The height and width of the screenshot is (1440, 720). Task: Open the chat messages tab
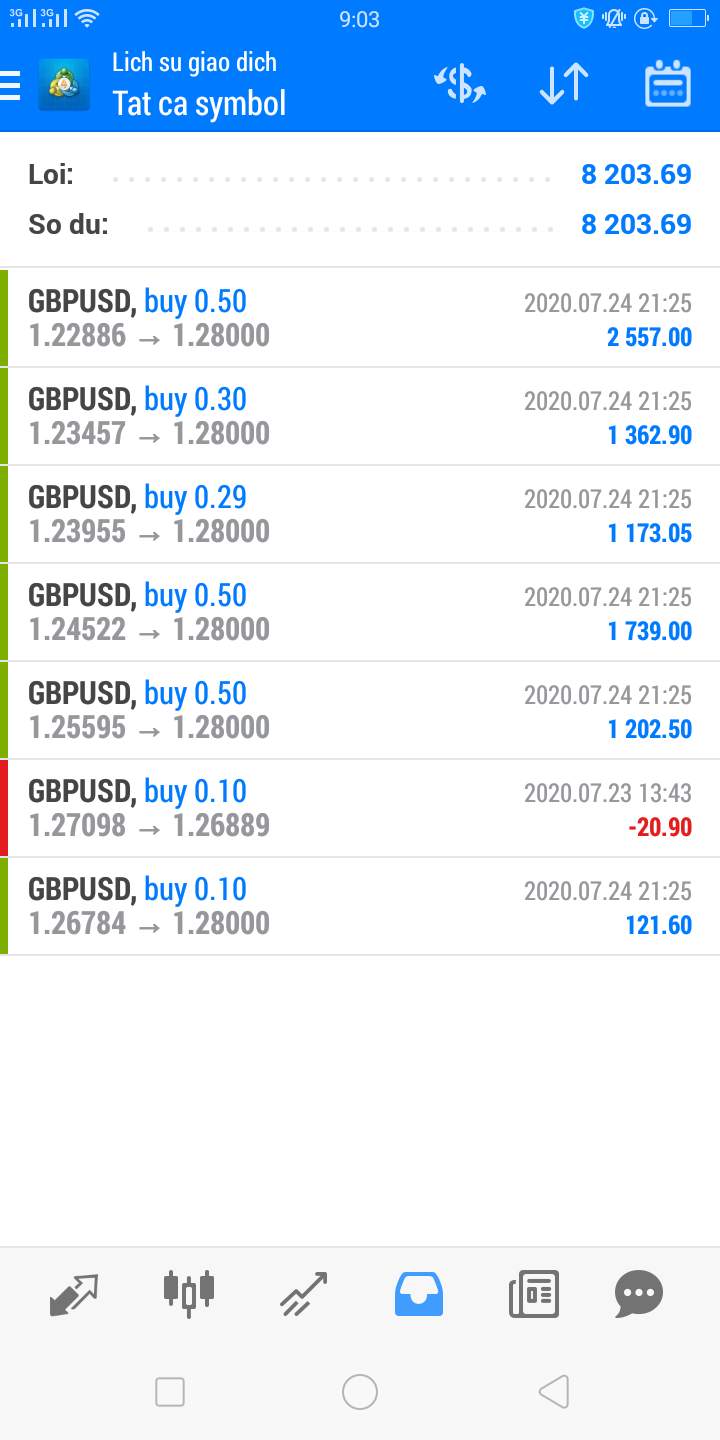click(x=639, y=1294)
